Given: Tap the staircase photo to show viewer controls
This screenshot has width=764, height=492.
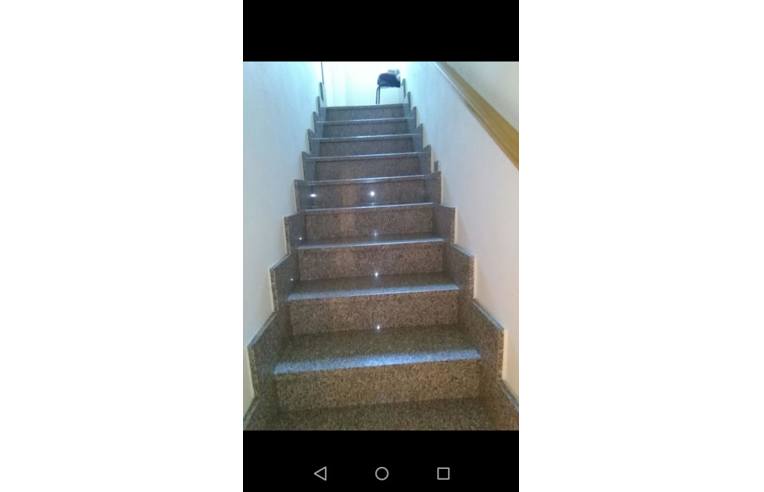Looking at the screenshot, I should click(380, 246).
